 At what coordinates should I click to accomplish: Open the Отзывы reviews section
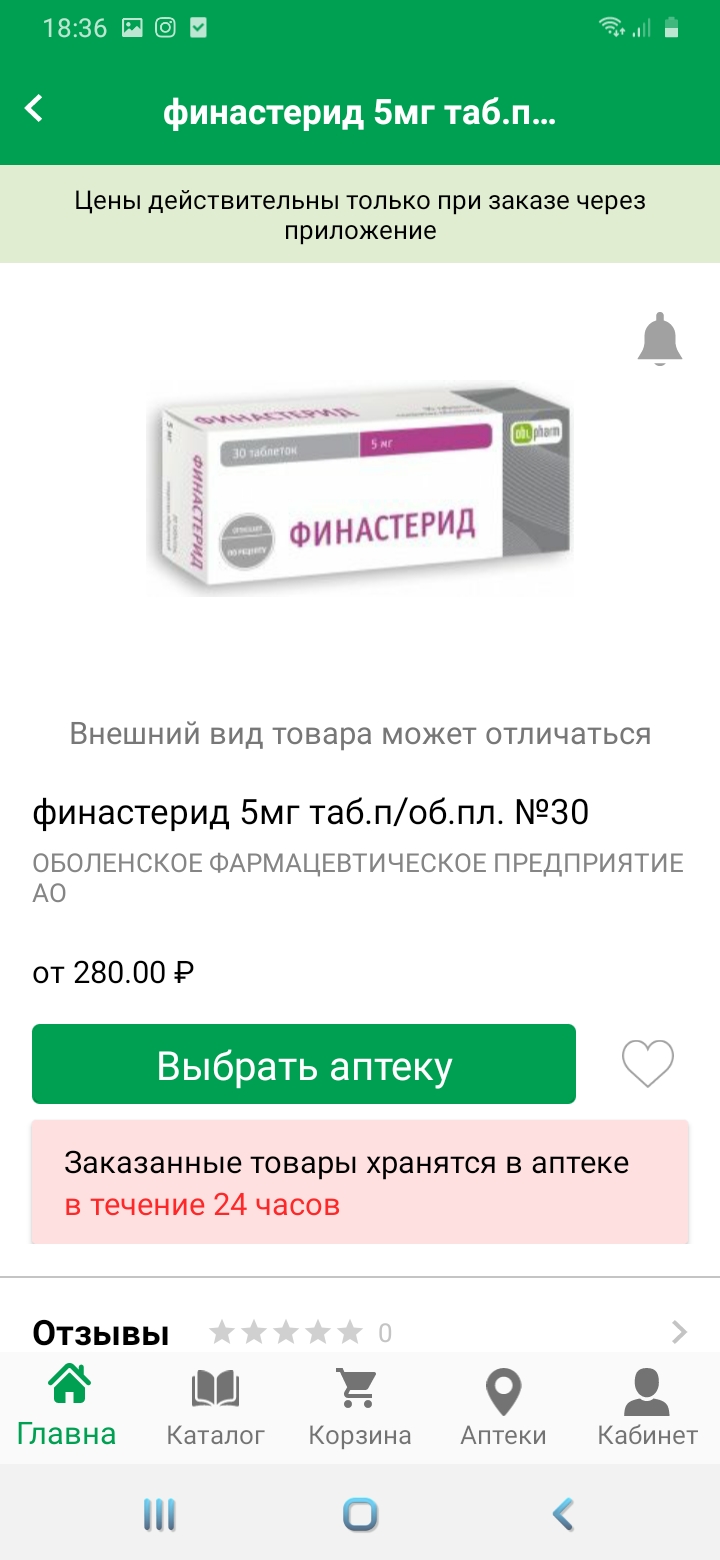[360, 1332]
